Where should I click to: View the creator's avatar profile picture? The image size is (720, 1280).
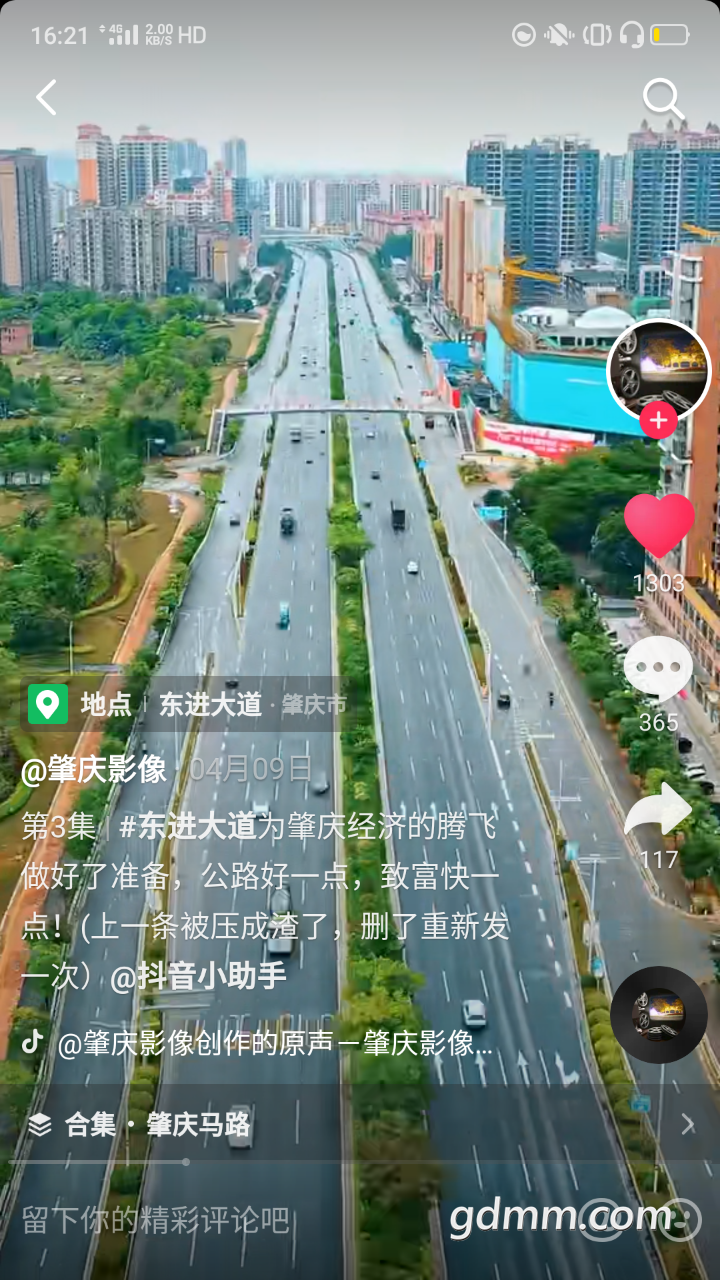click(x=658, y=371)
